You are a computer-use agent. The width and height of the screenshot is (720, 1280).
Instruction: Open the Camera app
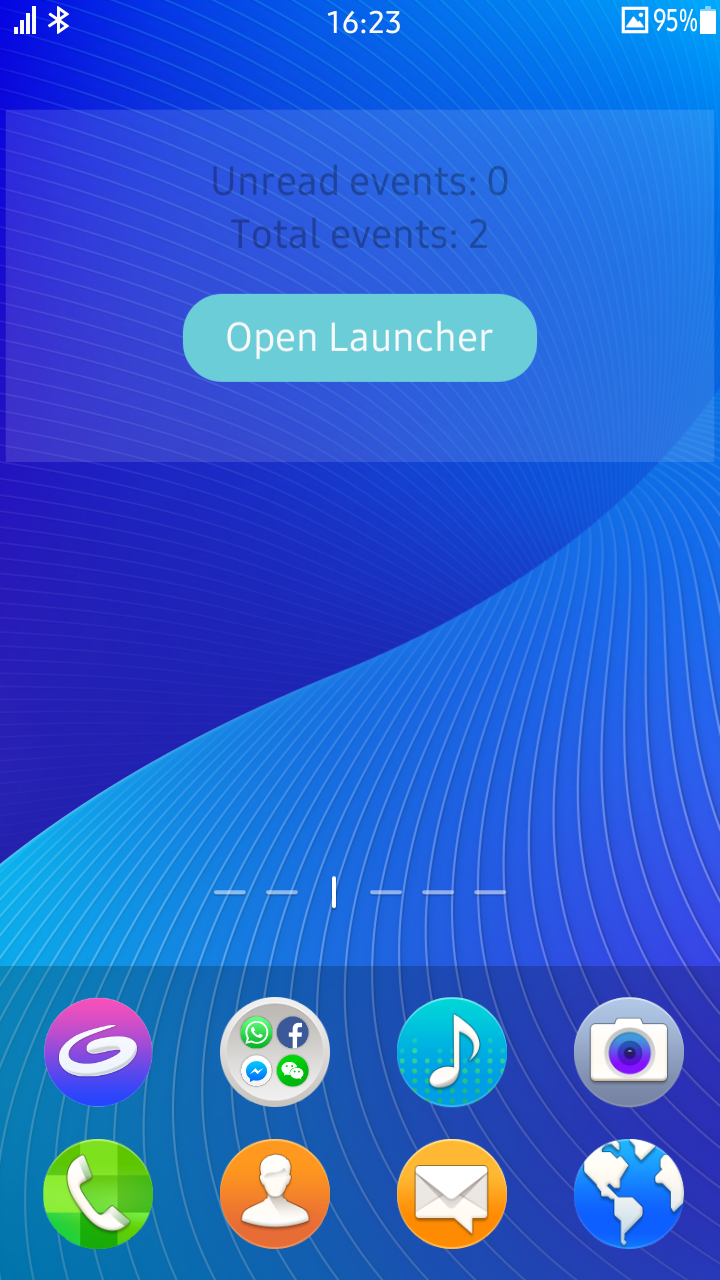[x=629, y=1052]
